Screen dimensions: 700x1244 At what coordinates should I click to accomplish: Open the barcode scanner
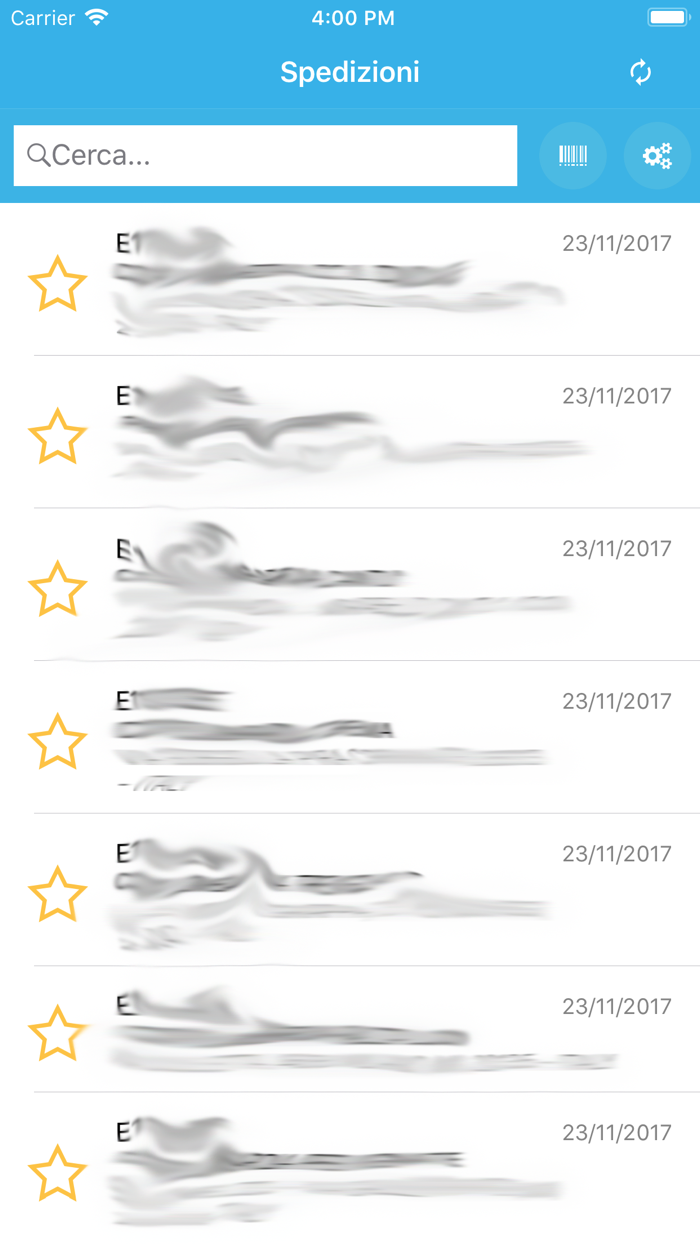pos(573,155)
